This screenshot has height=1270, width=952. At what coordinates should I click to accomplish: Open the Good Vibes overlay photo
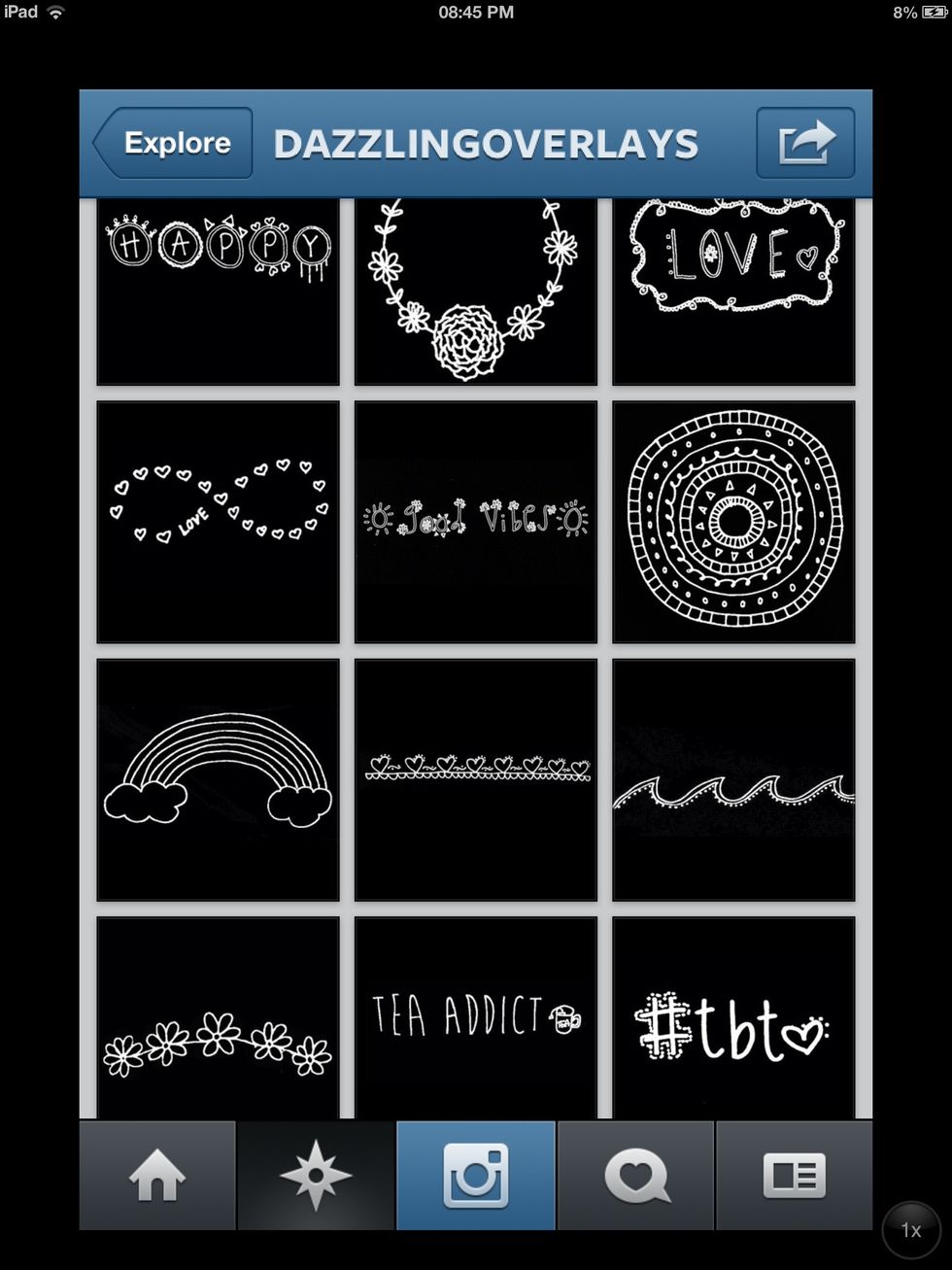tap(476, 522)
